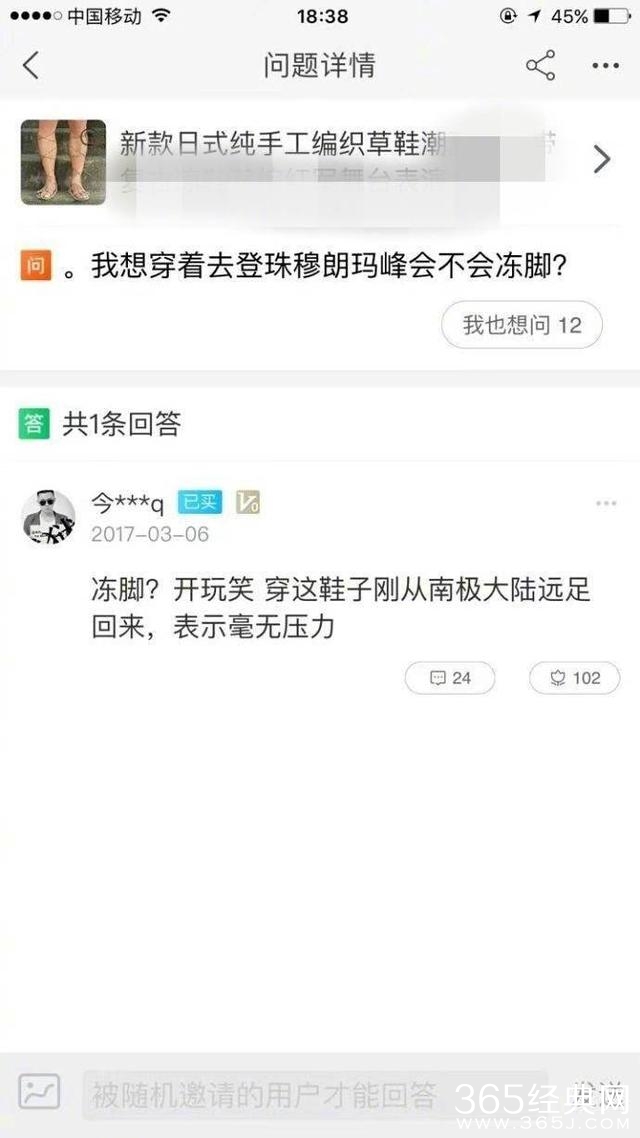Tap the 我也想问 12 button
The width and height of the screenshot is (640, 1138).
click(x=521, y=325)
